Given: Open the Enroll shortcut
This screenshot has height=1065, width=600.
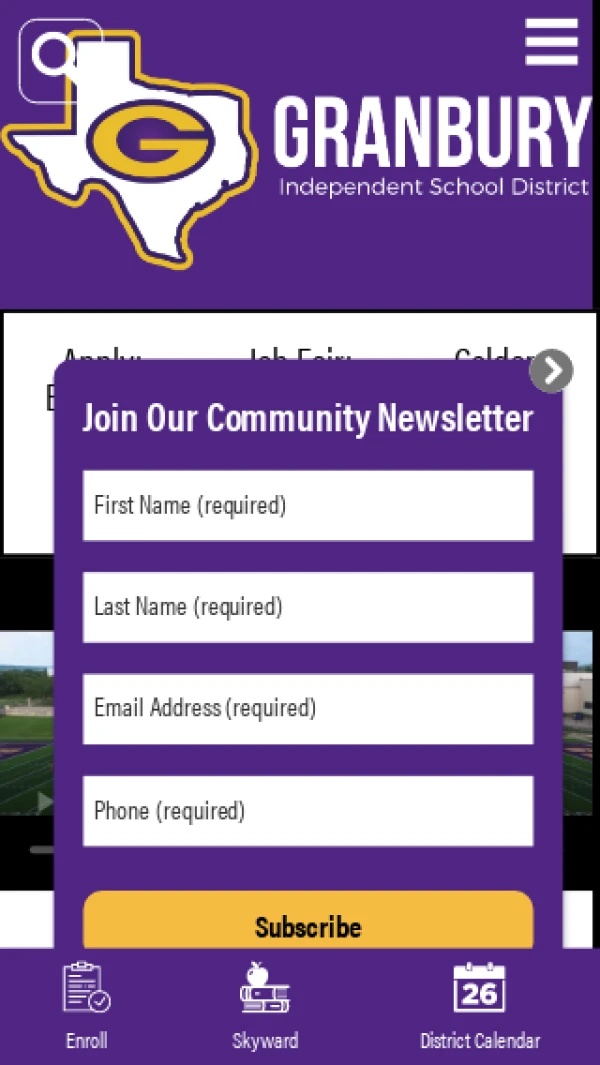Looking at the screenshot, I should click(87, 1005).
